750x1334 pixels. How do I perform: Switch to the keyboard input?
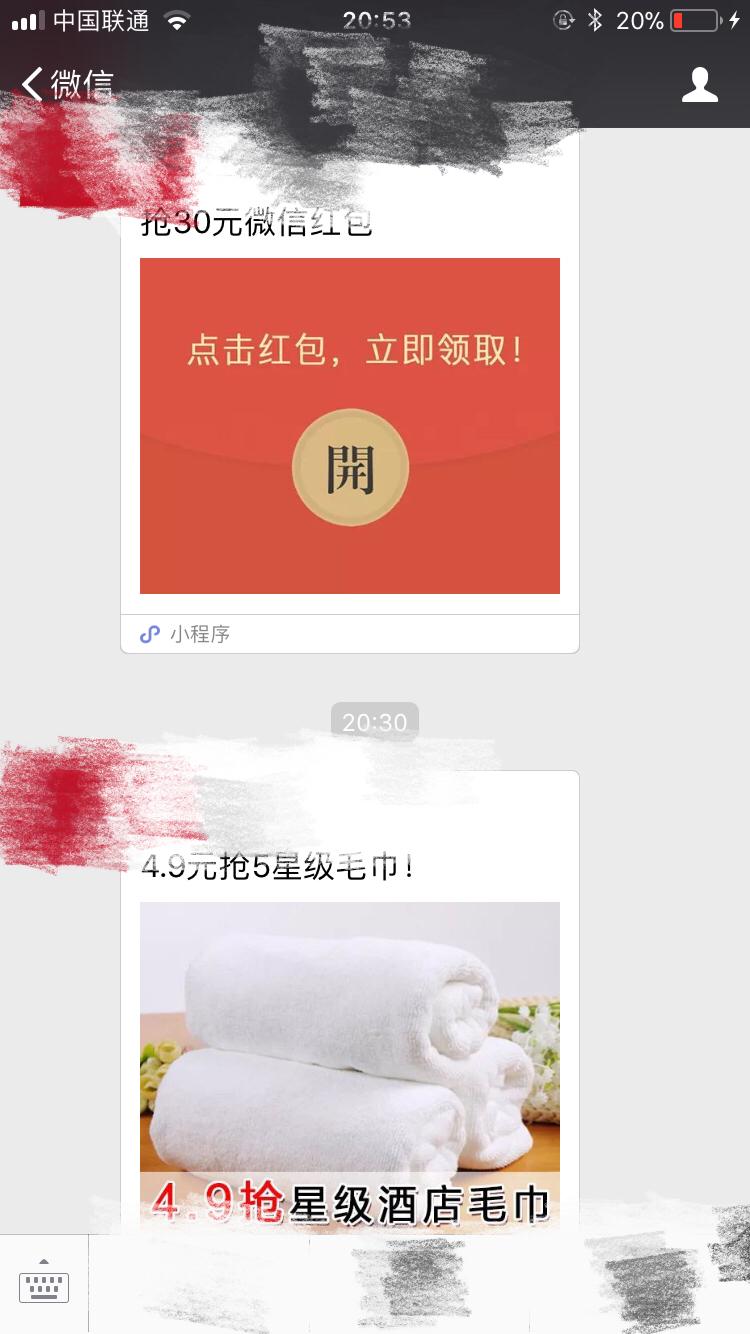click(44, 1284)
